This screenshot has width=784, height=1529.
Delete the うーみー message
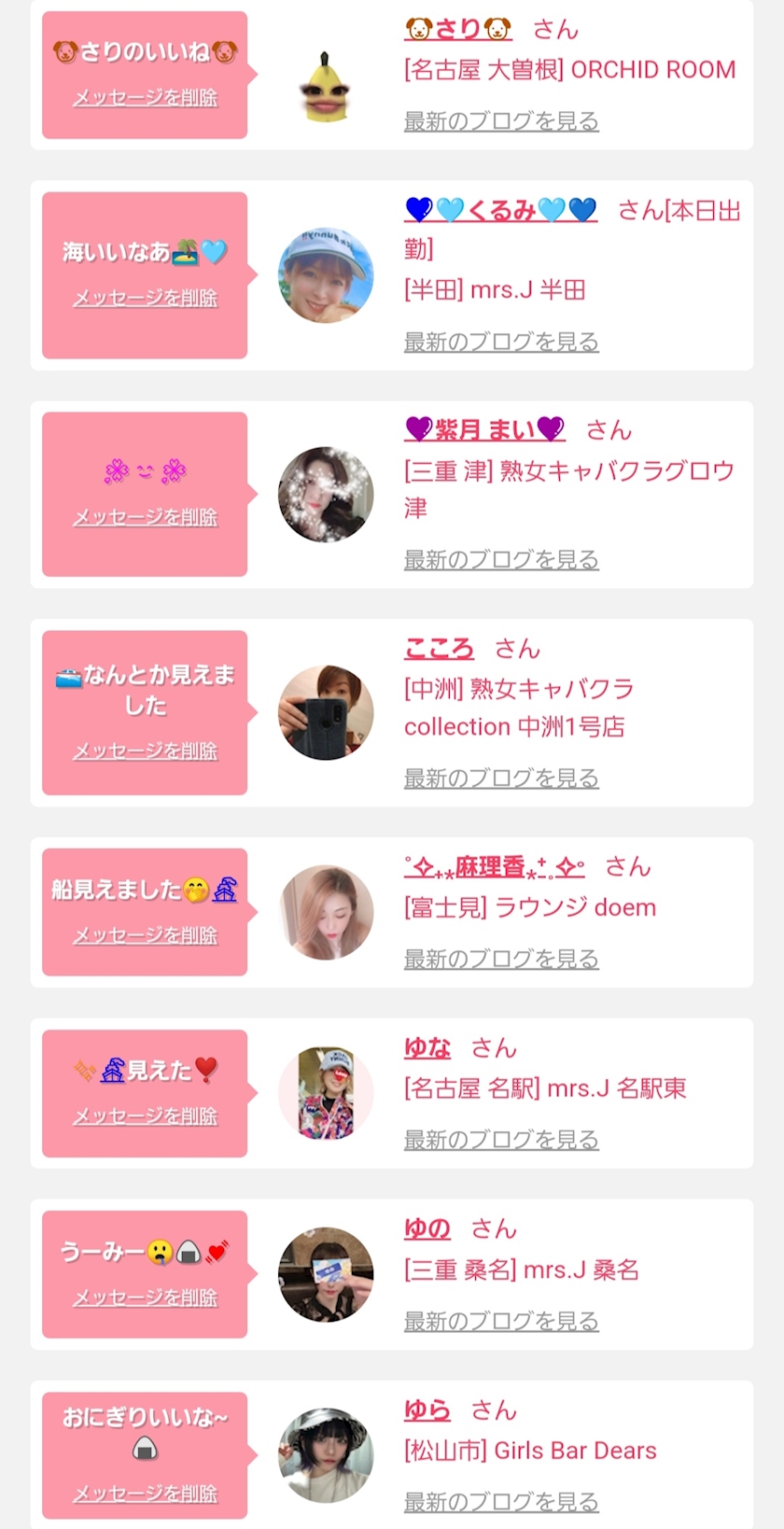[x=145, y=1298]
